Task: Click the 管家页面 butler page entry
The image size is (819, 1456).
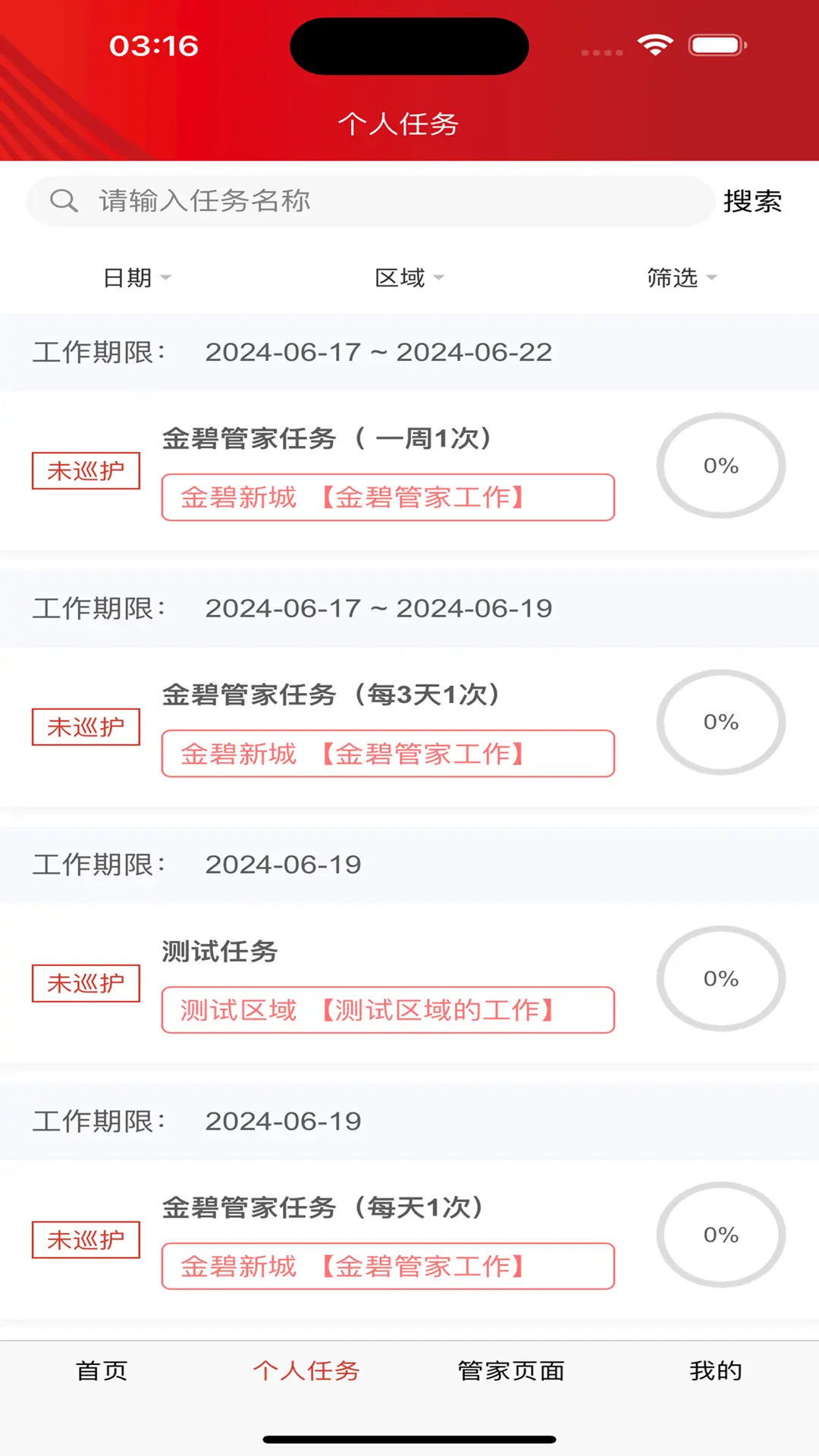Action: [x=512, y=1370]
